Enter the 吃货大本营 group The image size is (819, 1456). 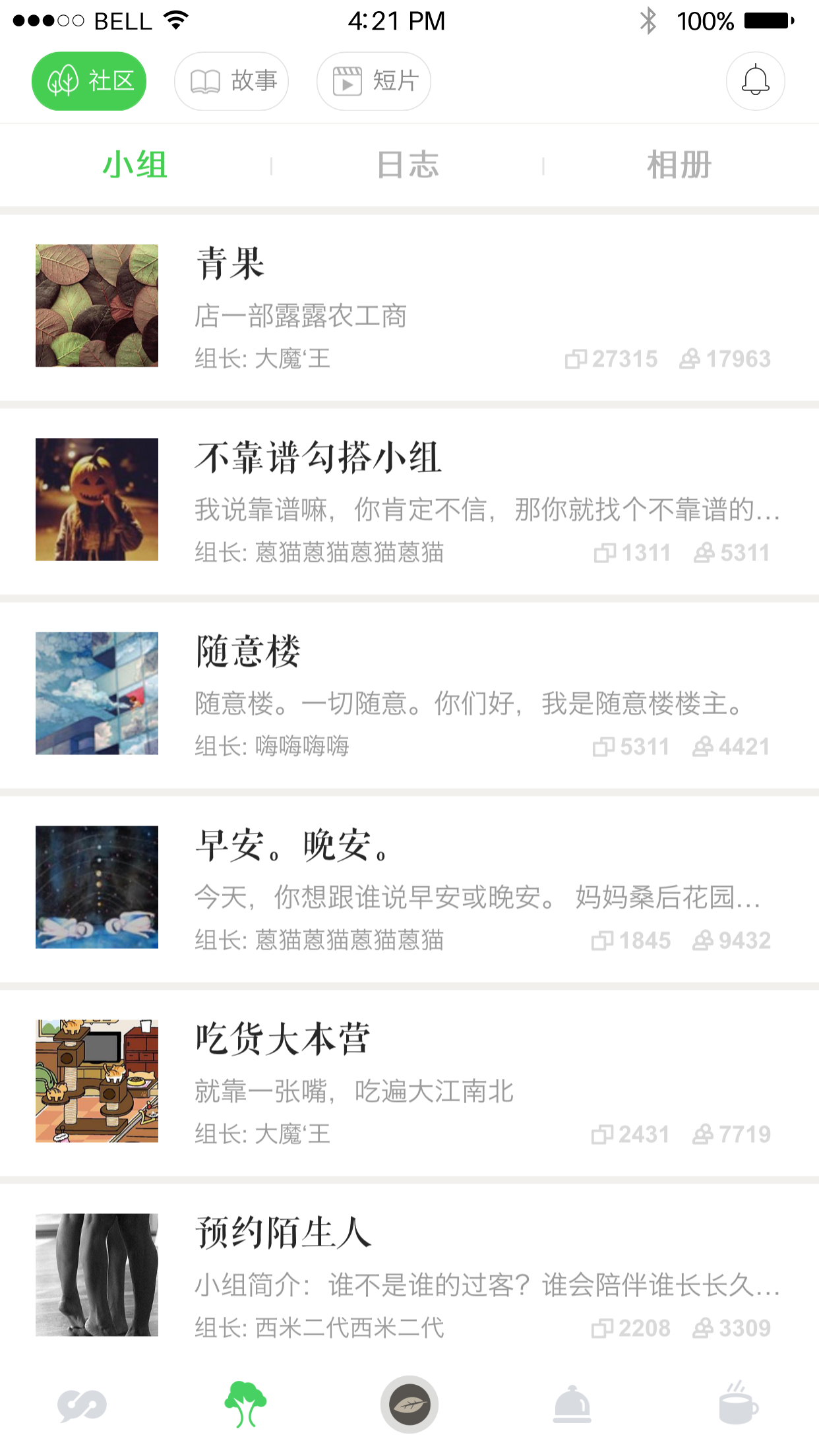409,1081
